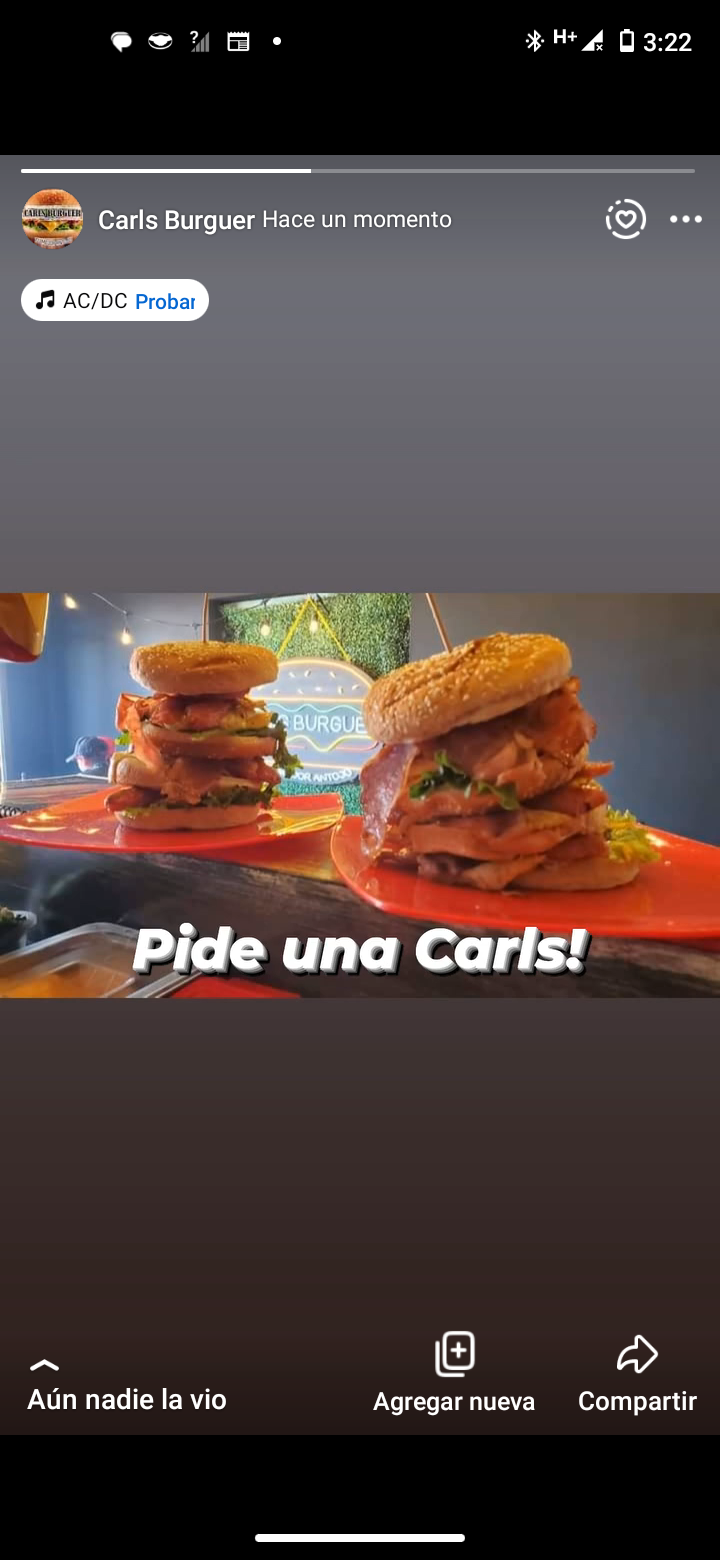Tap the Probar link on the AC/DC song
The width and height of the screenshot is (720, 1560).
tap(167, 300)
